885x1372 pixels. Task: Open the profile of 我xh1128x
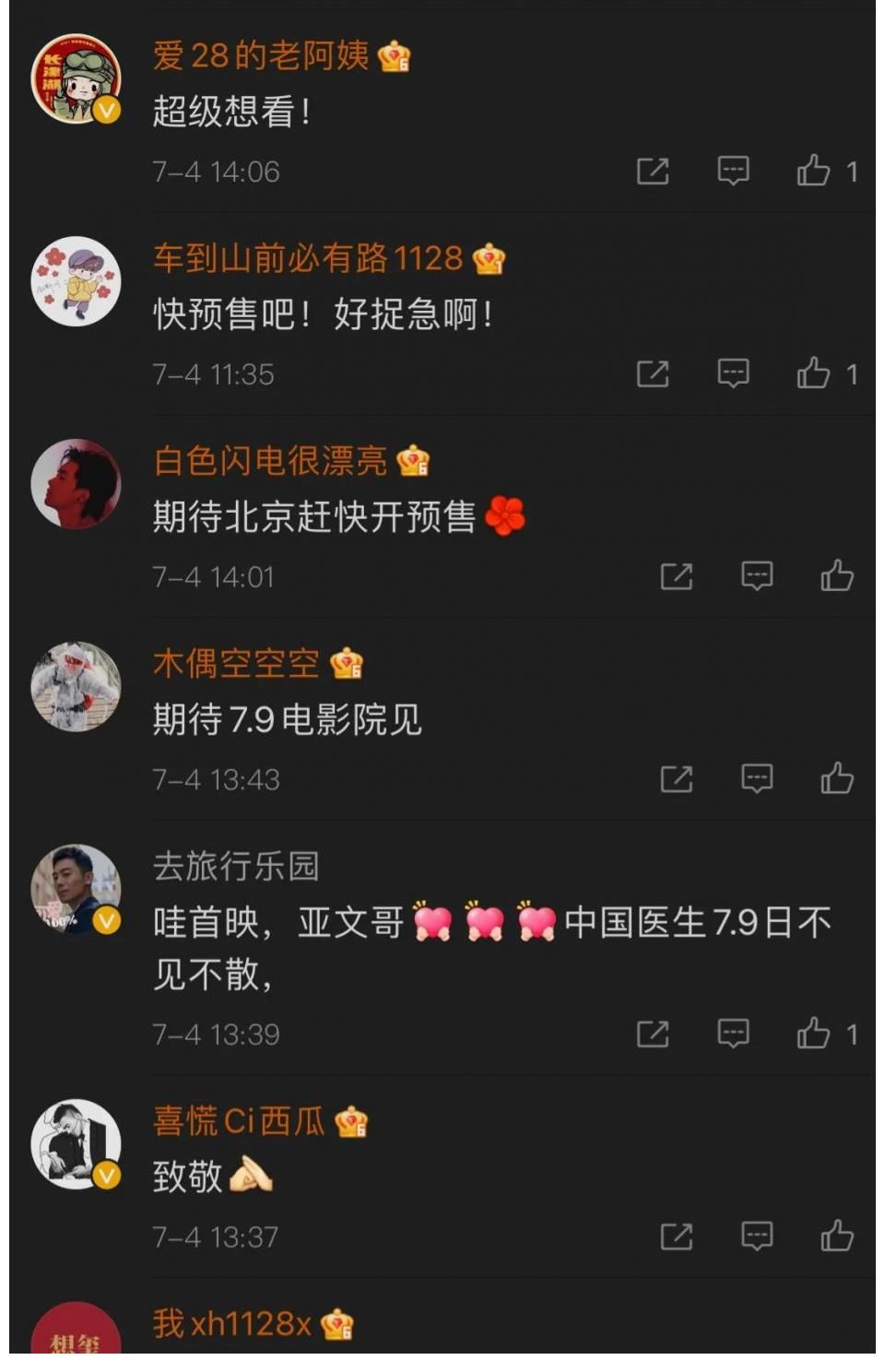(x=231, y=1324)
